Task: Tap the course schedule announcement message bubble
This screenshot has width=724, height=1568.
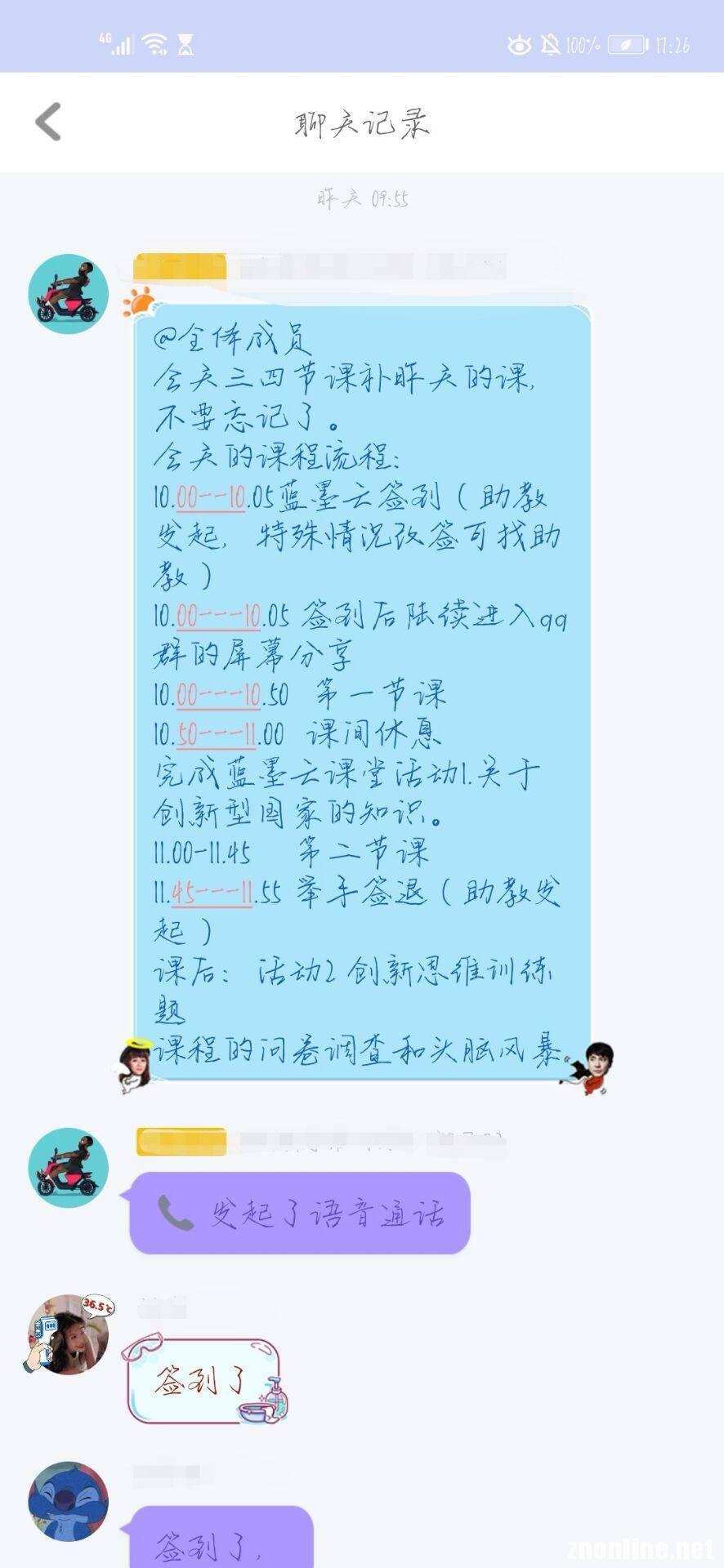Action: point(362,693)
